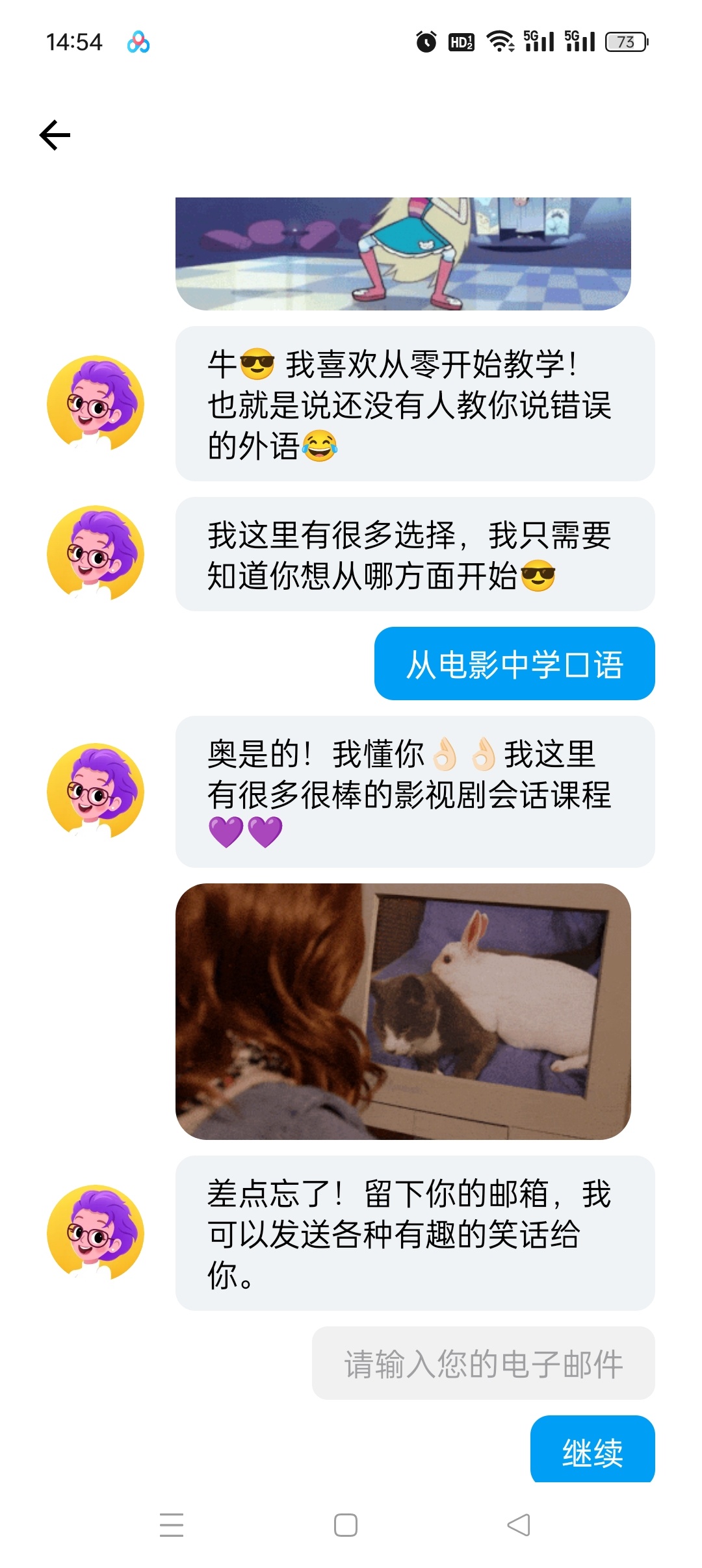Image resolution: width=702 pixels, height=1568 pixels.
Task: Tap the battery indicator showing 73
Action: click(625, 41)
